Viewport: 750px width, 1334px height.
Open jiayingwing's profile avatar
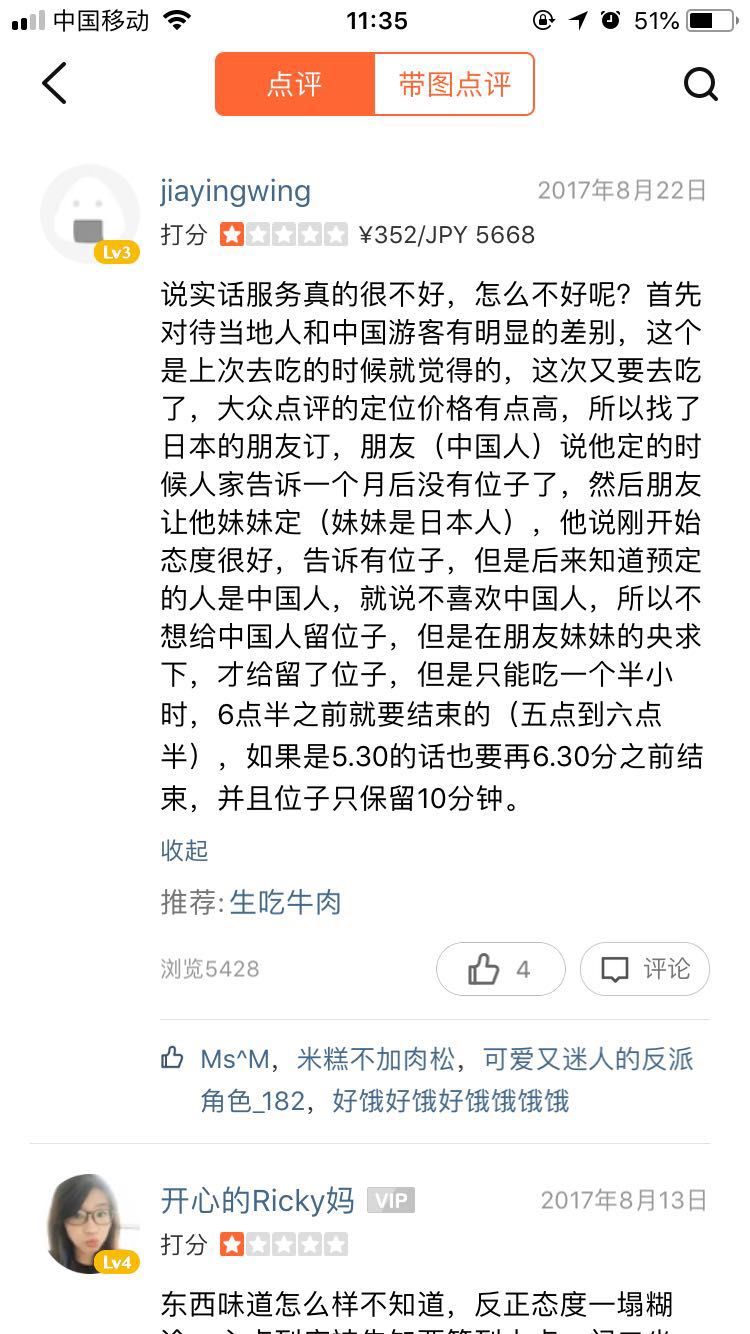pyautogui.click(x=88, y=213)
